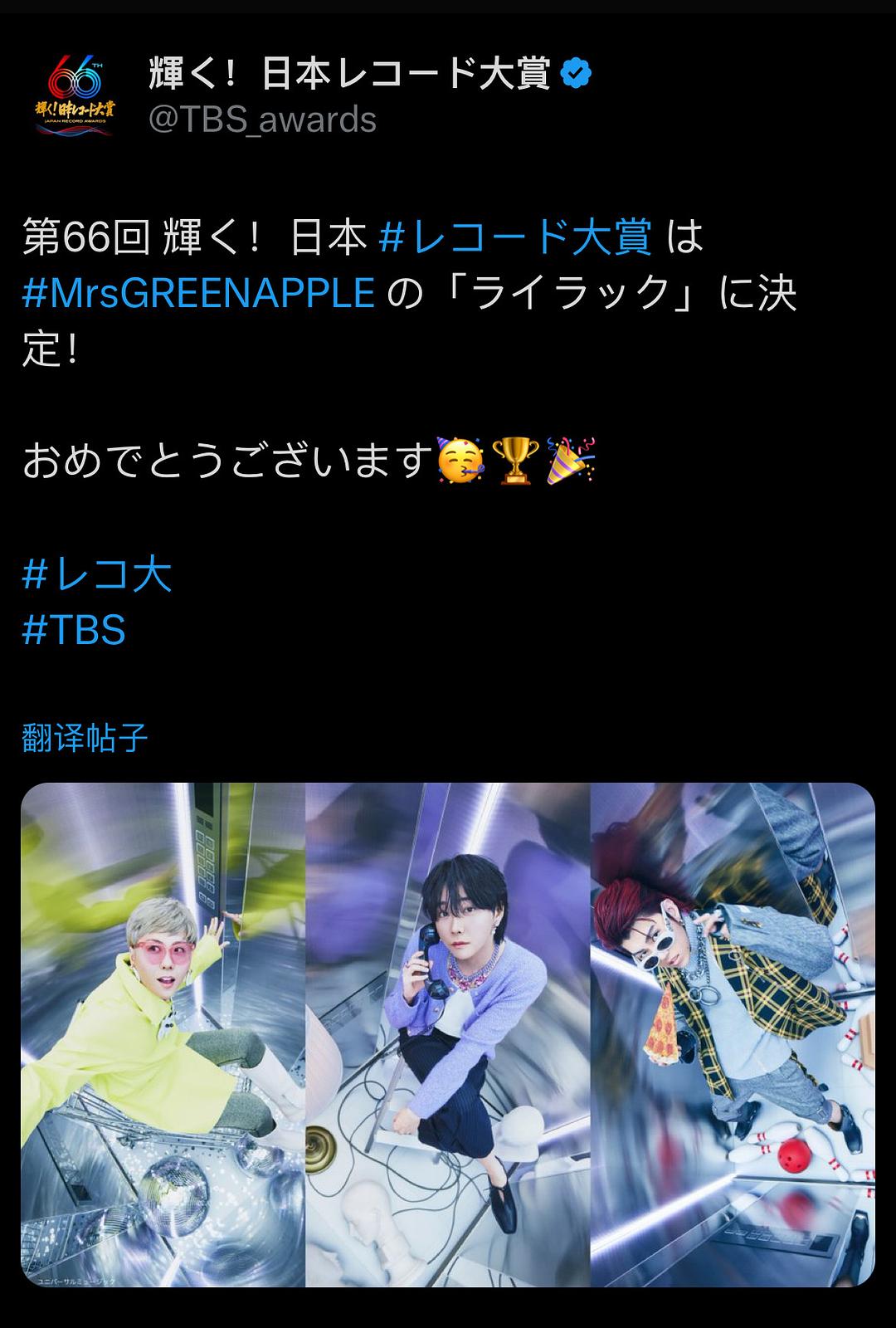Screen dimensions: 896x1328
Task: Open hashtag #TBS
Action: (74, 630)
